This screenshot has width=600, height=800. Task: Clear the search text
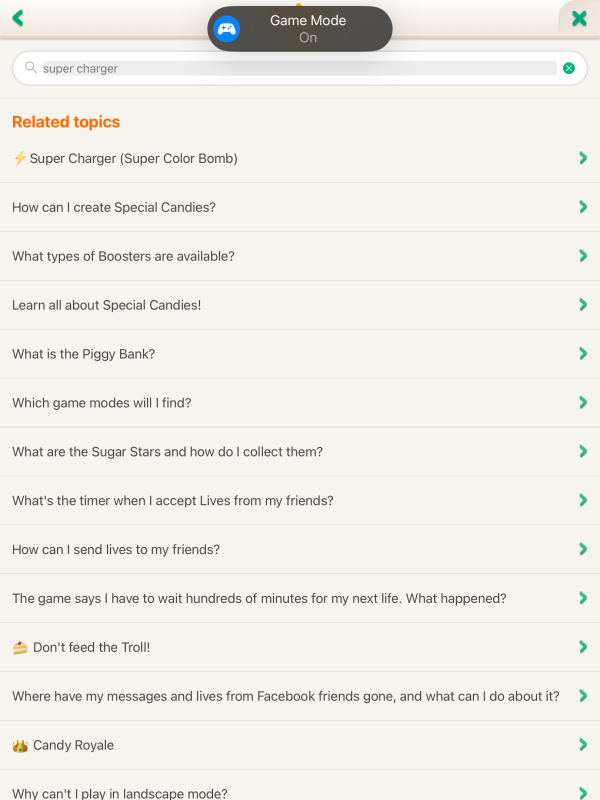[x=569, y=68]
